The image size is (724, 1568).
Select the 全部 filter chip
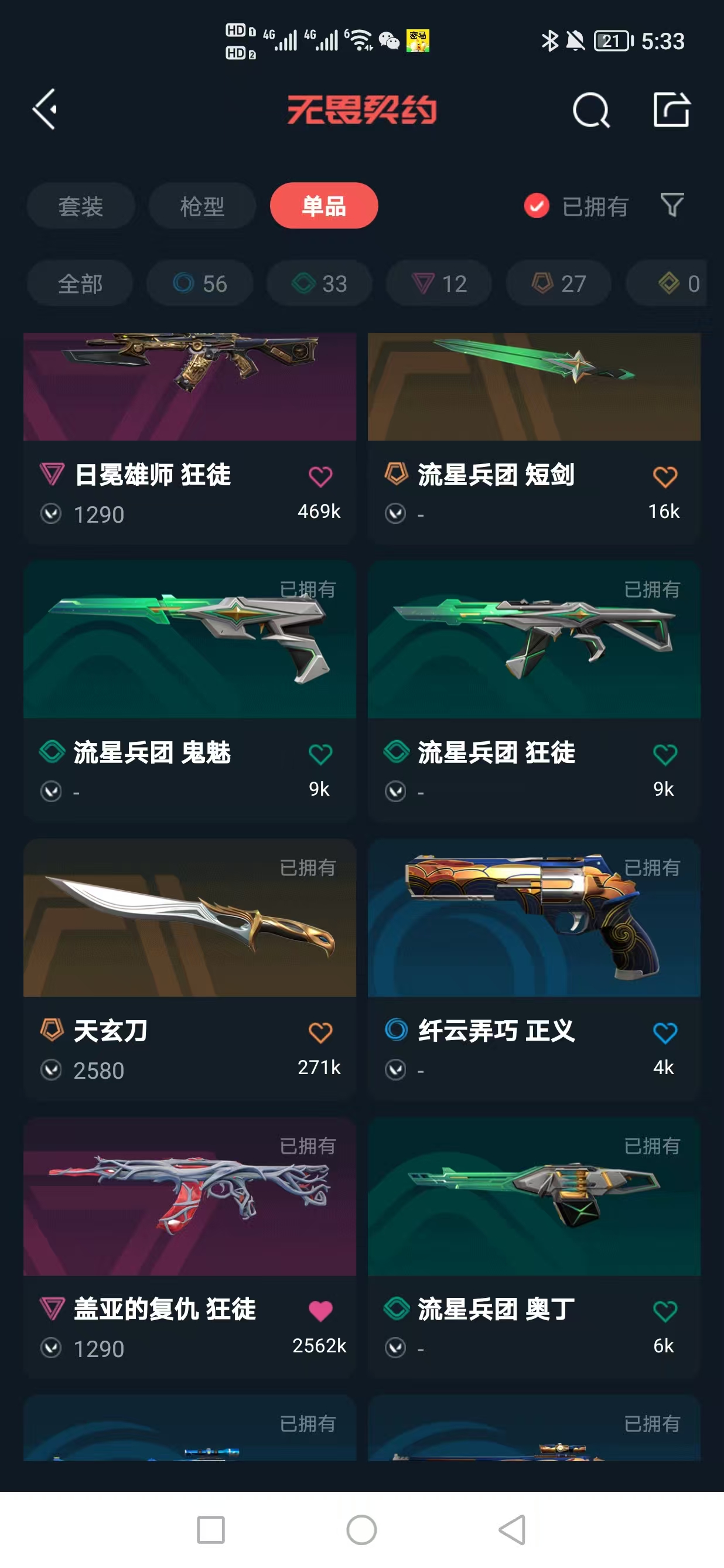[80, 284]
